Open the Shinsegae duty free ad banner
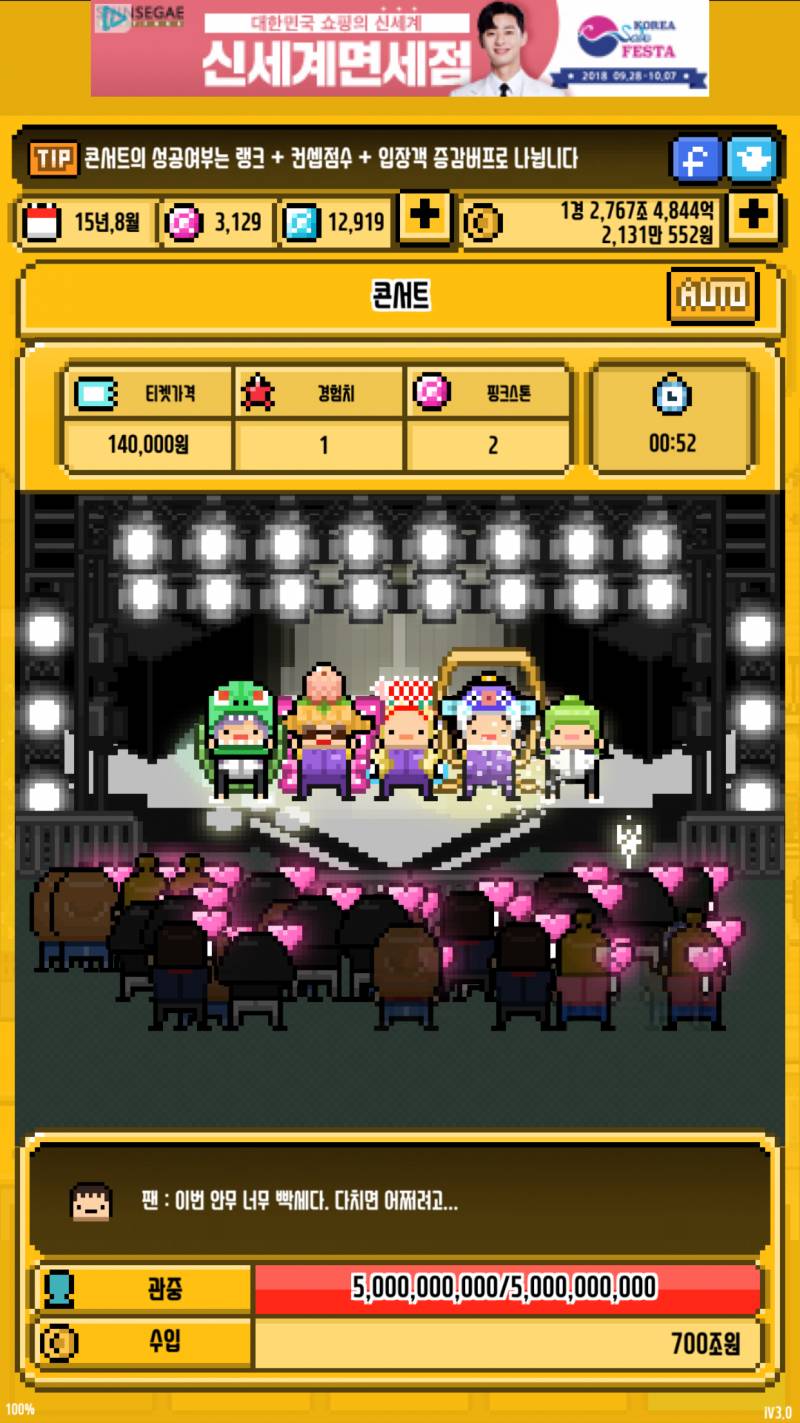The image size is (800, 1423). click(x=400, y=48)
